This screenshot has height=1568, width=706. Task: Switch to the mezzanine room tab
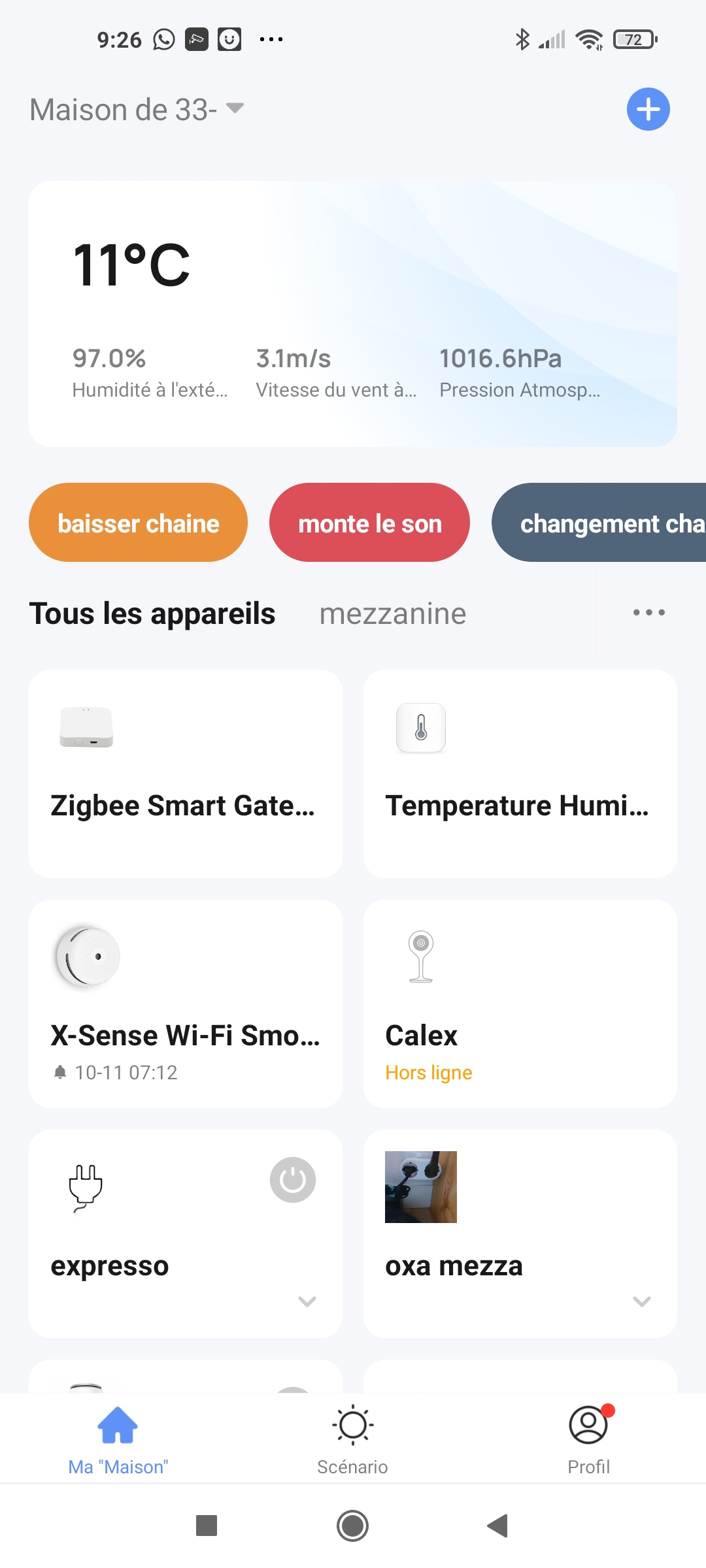coord(392,613)
